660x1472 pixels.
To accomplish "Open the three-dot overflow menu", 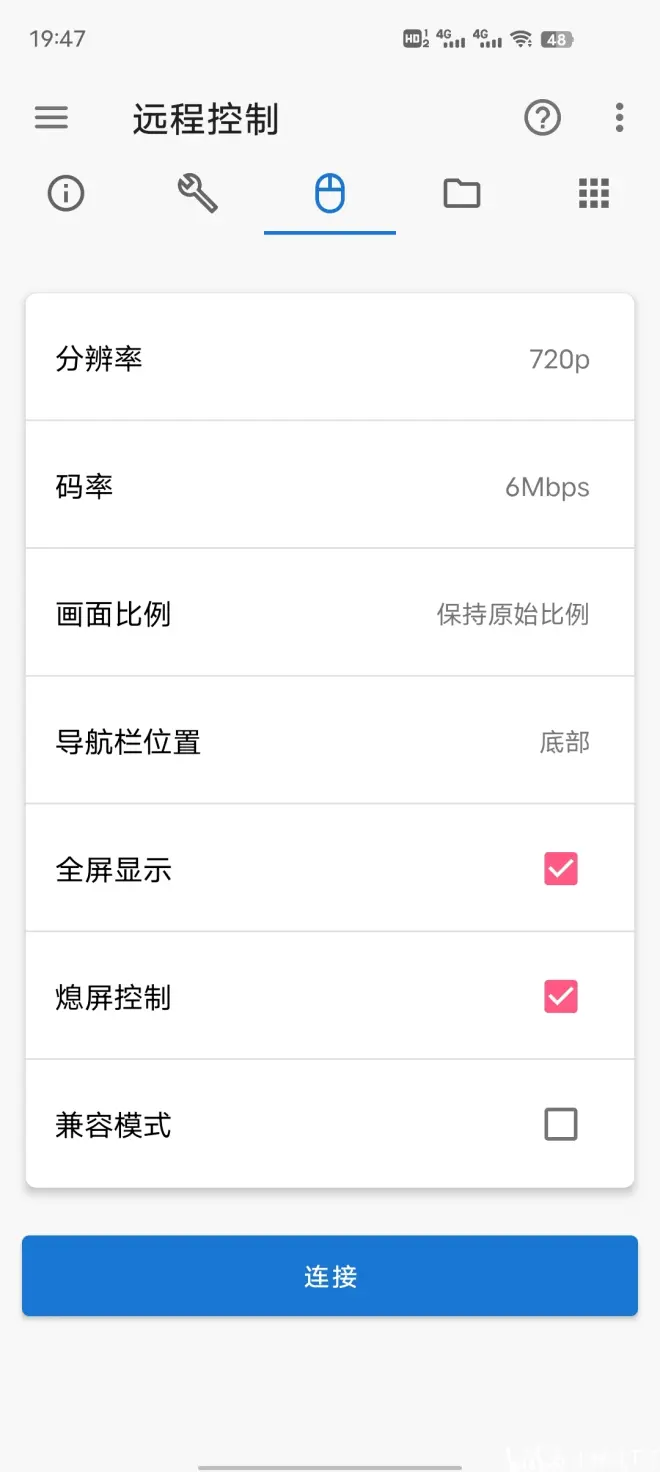I will tap(620, 118).
